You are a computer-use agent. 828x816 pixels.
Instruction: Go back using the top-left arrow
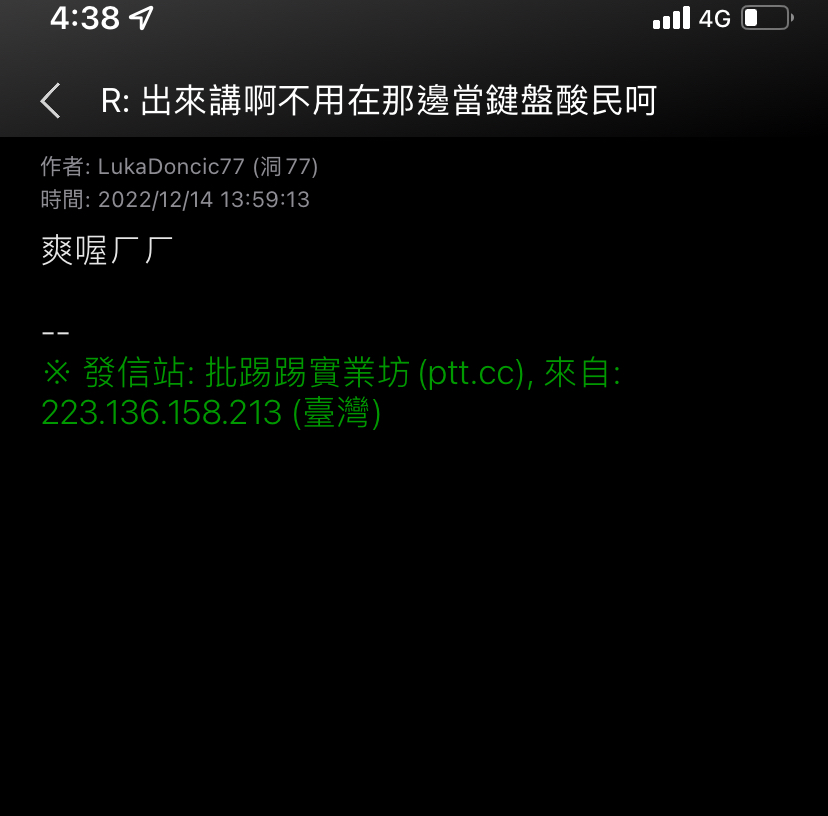[x=50, y=101]
